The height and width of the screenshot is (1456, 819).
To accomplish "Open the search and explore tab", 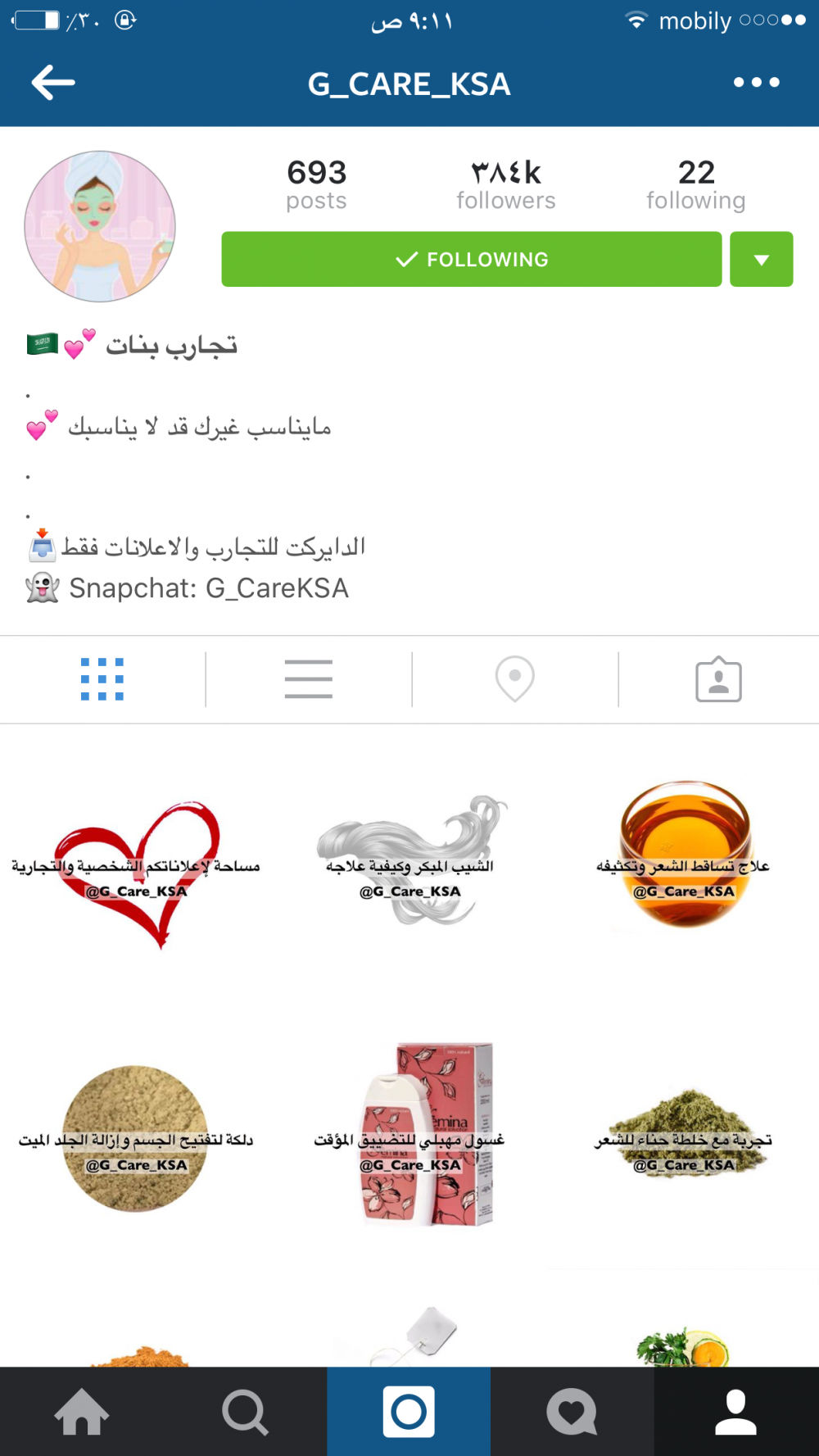I will click(245, 1412).
